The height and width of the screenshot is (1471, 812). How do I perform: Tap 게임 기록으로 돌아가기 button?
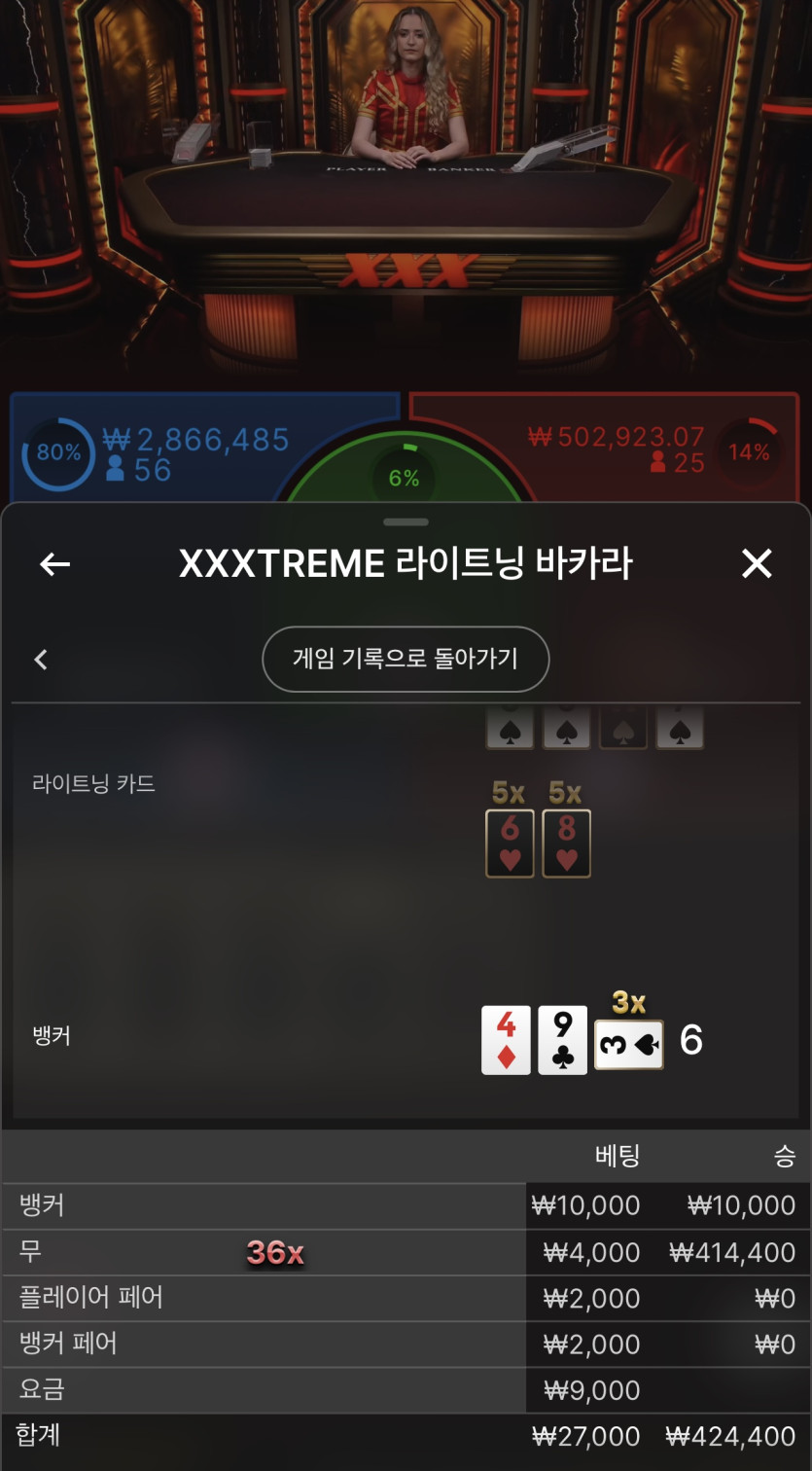[406, 659]
